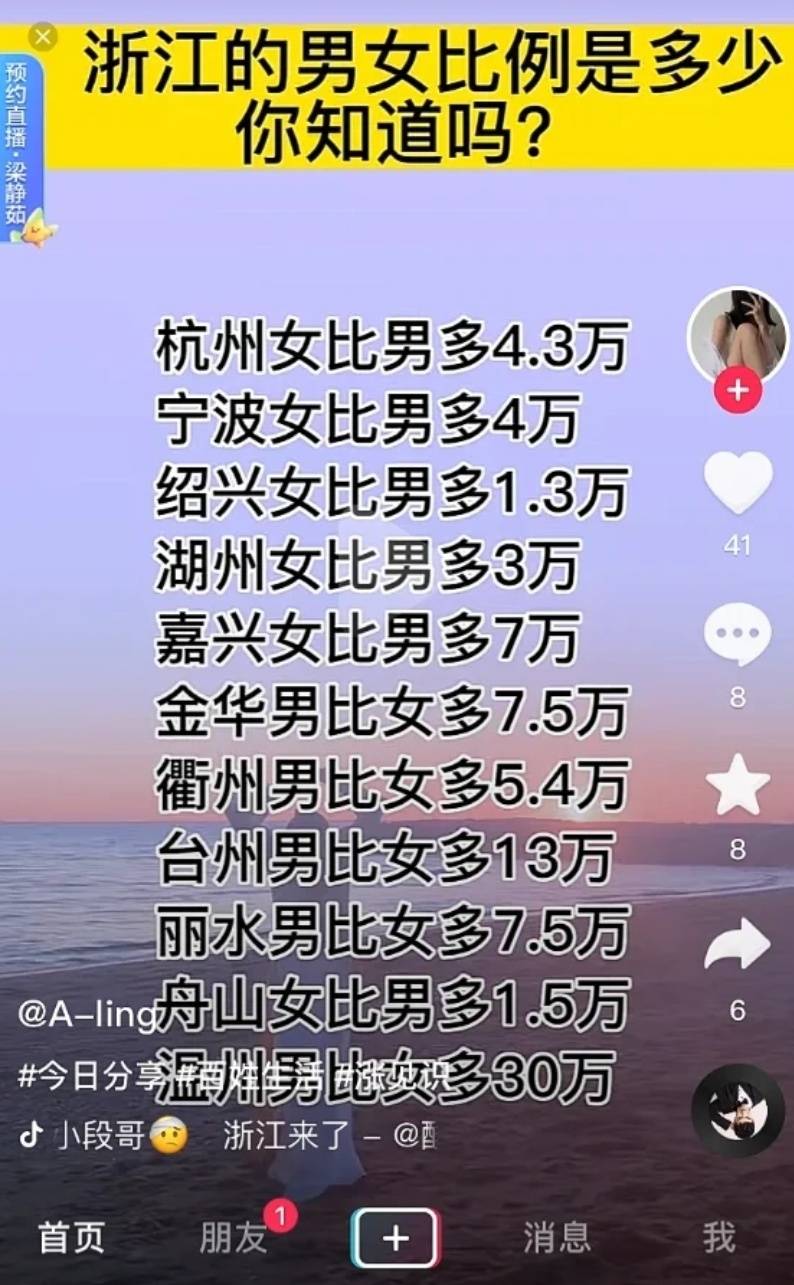
Task: Switch to the 我 profile tab
Action: pyautogui.click(x=718, y=1238)
